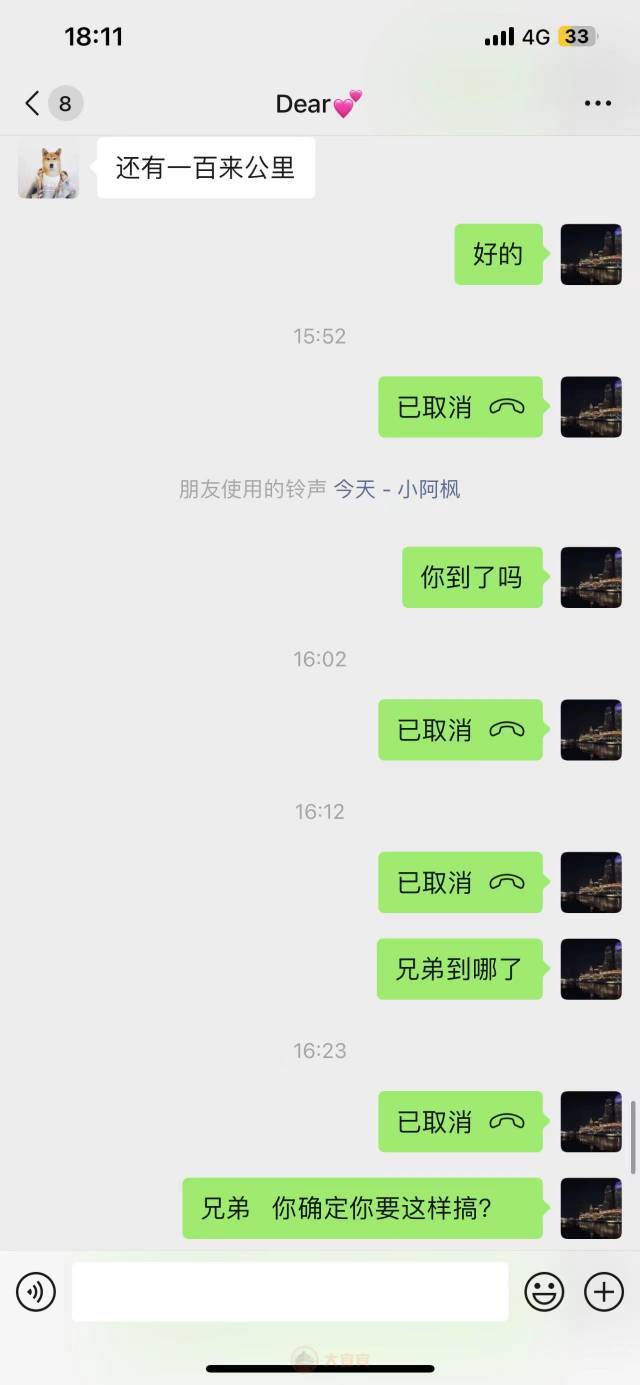Screen dimensions: 640x1385
Task: Open the chat info overflow menu
Action: point(597,104)
